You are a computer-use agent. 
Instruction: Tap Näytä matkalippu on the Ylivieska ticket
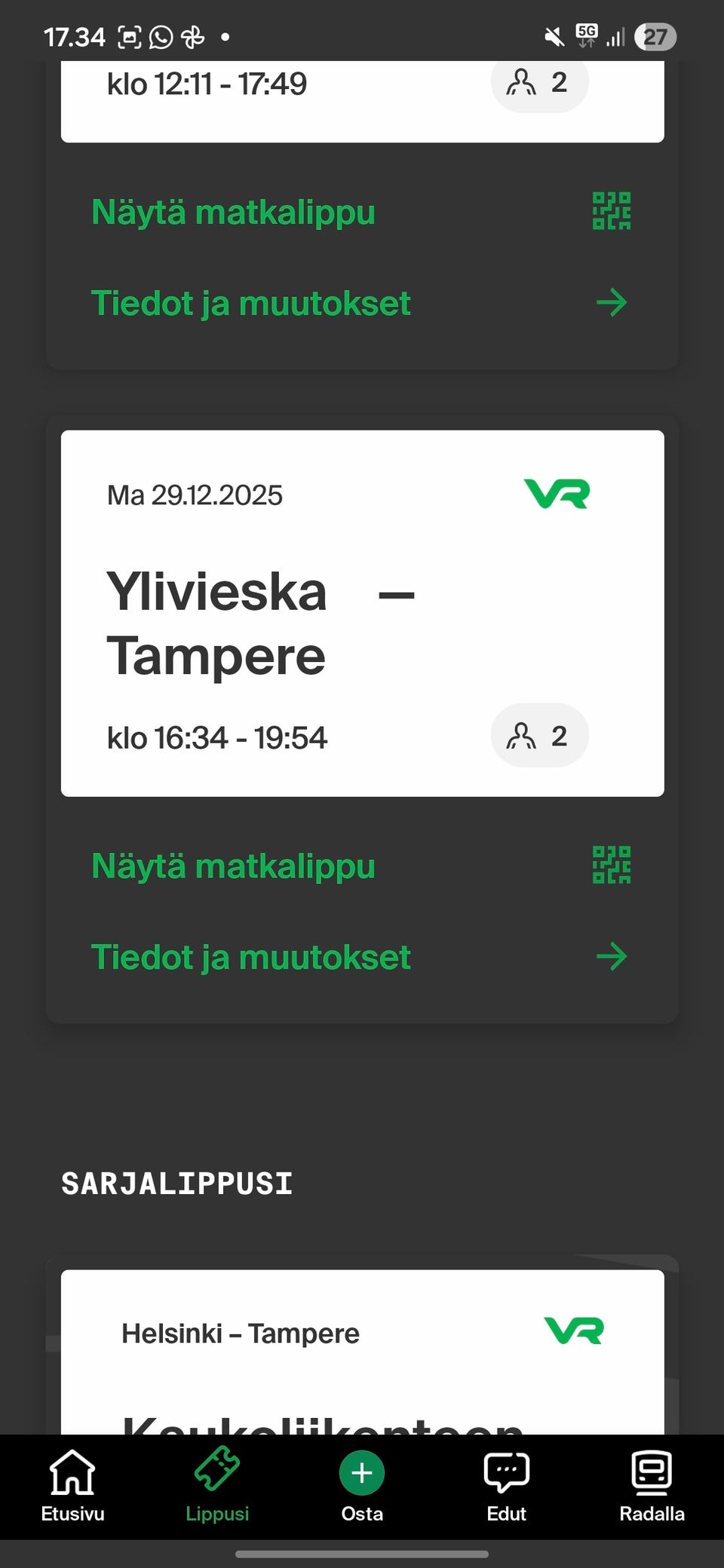pos(234,865)
